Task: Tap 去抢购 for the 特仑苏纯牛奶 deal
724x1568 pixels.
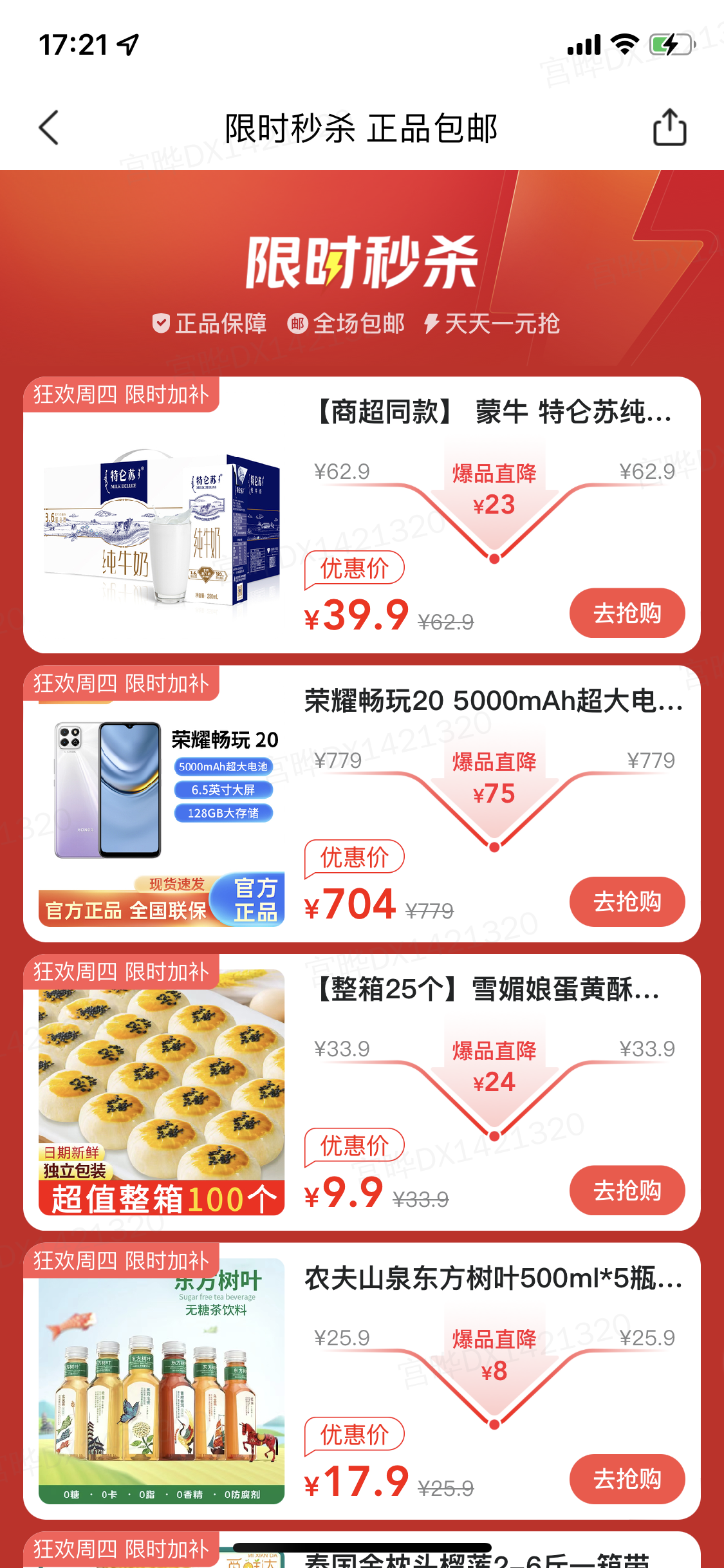Action: pos(627,613)
